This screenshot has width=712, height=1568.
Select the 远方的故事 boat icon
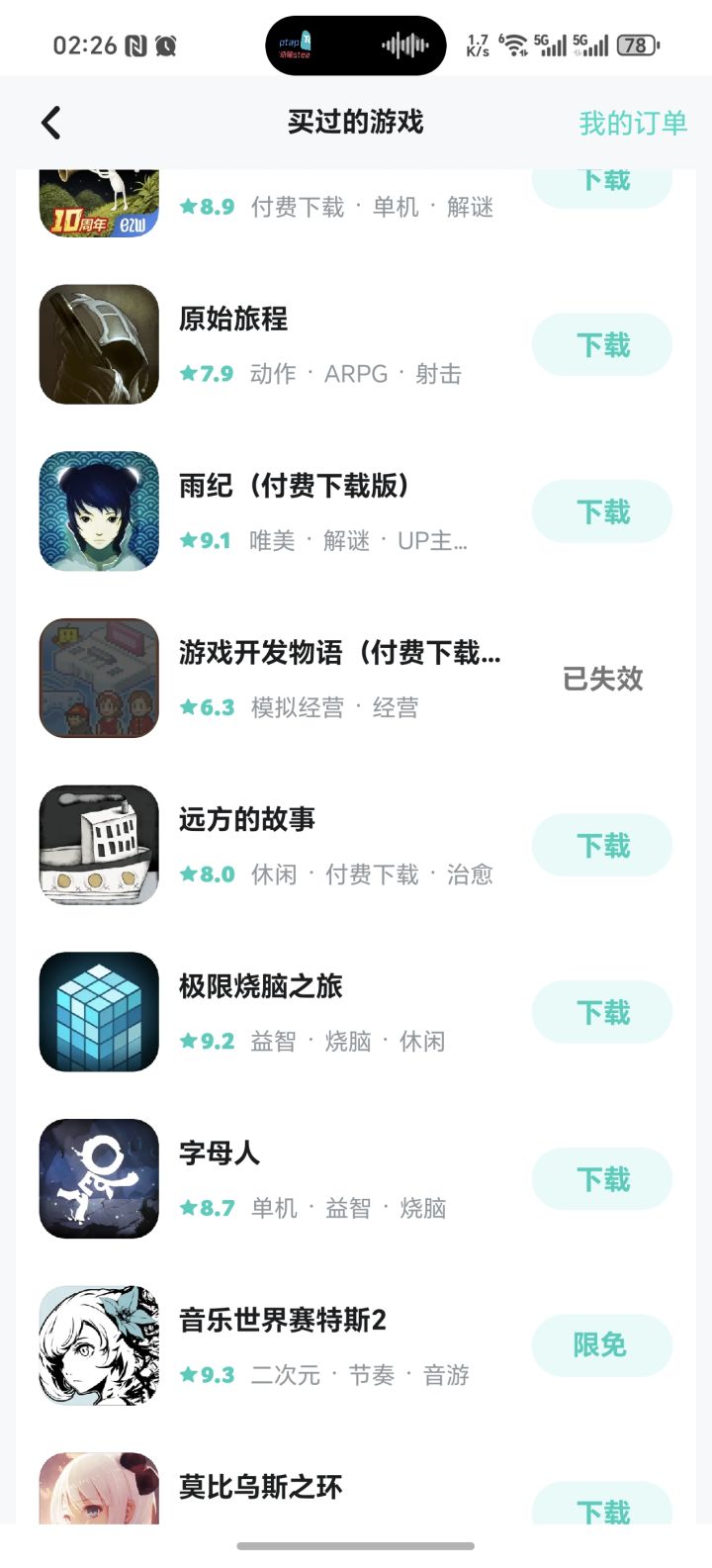click(99, 845)
